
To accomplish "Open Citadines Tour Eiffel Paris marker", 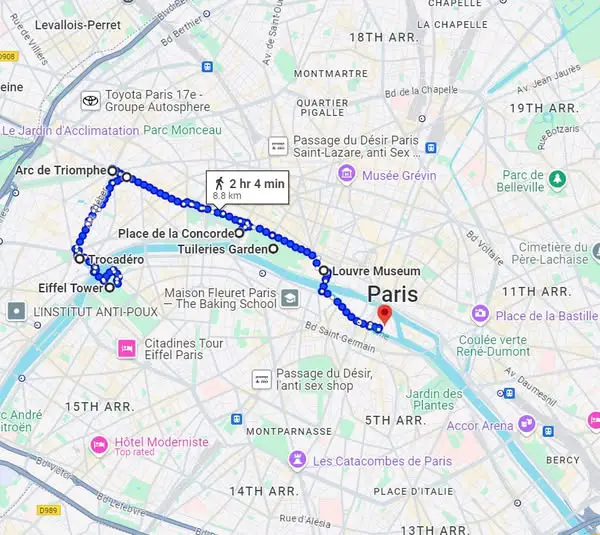I will (x=127, y=348).
